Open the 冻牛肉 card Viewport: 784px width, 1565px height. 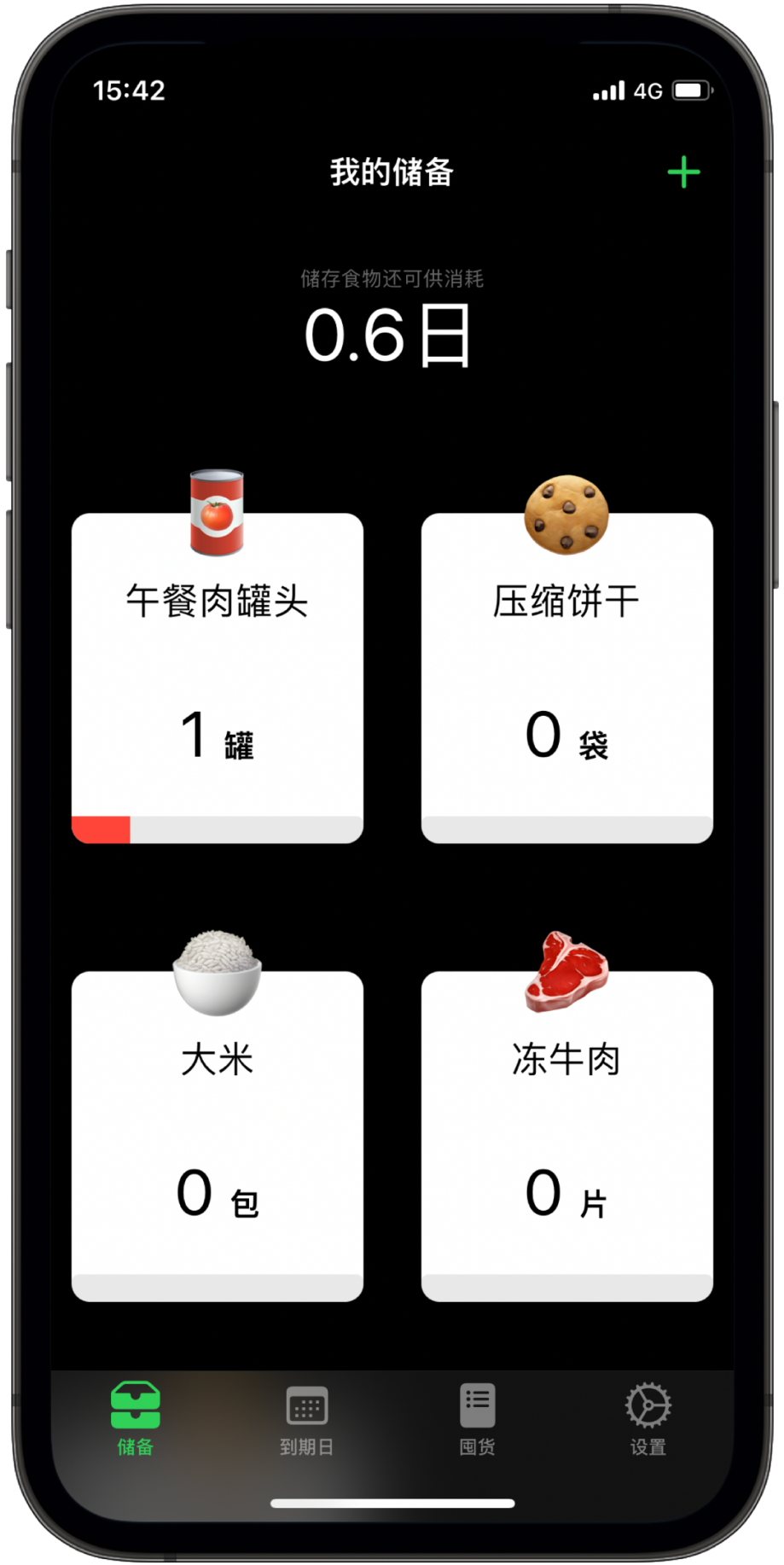click(x=566, y=1135)
